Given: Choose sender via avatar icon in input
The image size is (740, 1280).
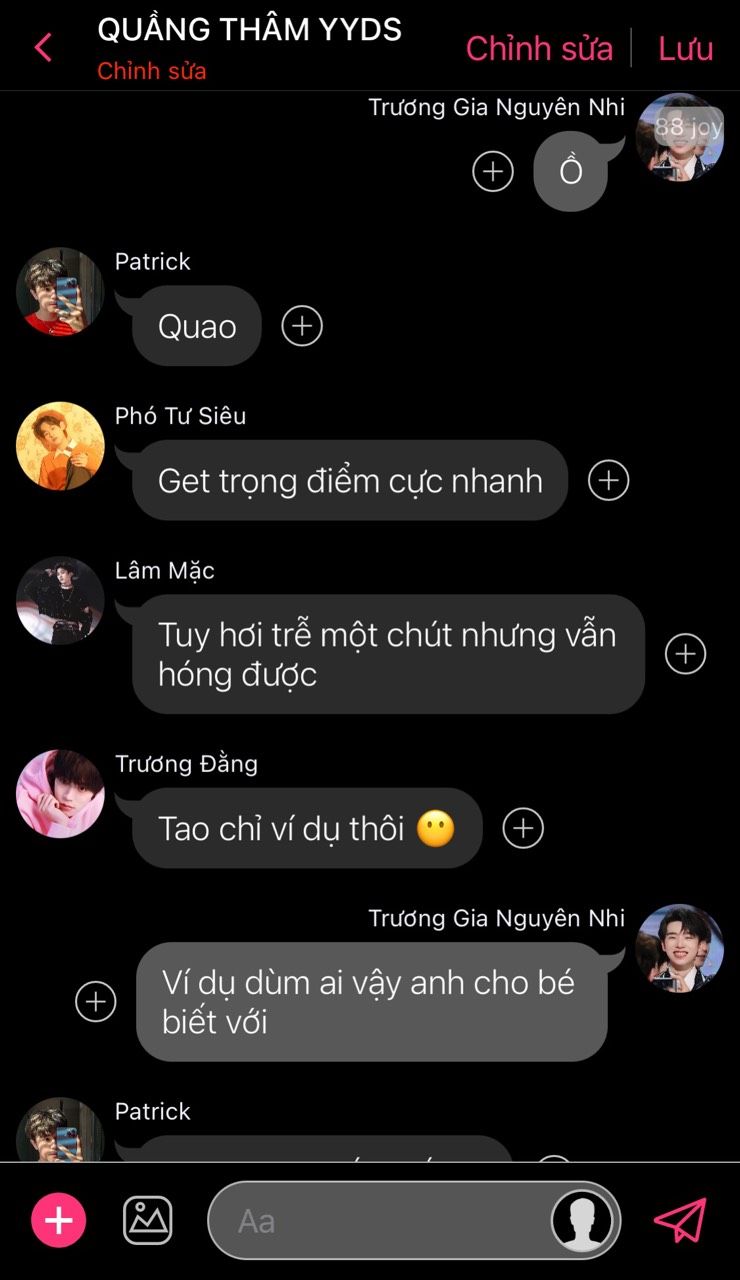Looking at the screenshot, I should tap(583, 1221).
